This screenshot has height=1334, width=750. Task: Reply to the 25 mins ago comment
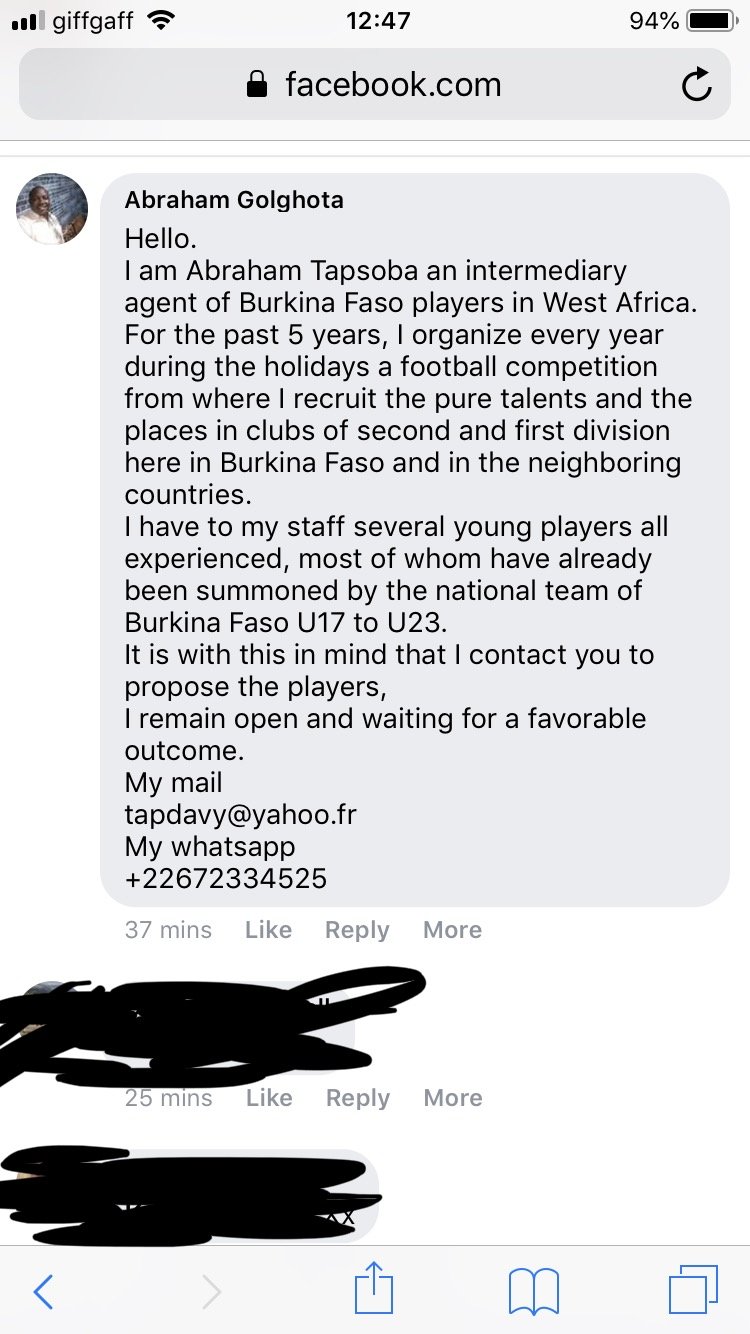(358, 1098)
